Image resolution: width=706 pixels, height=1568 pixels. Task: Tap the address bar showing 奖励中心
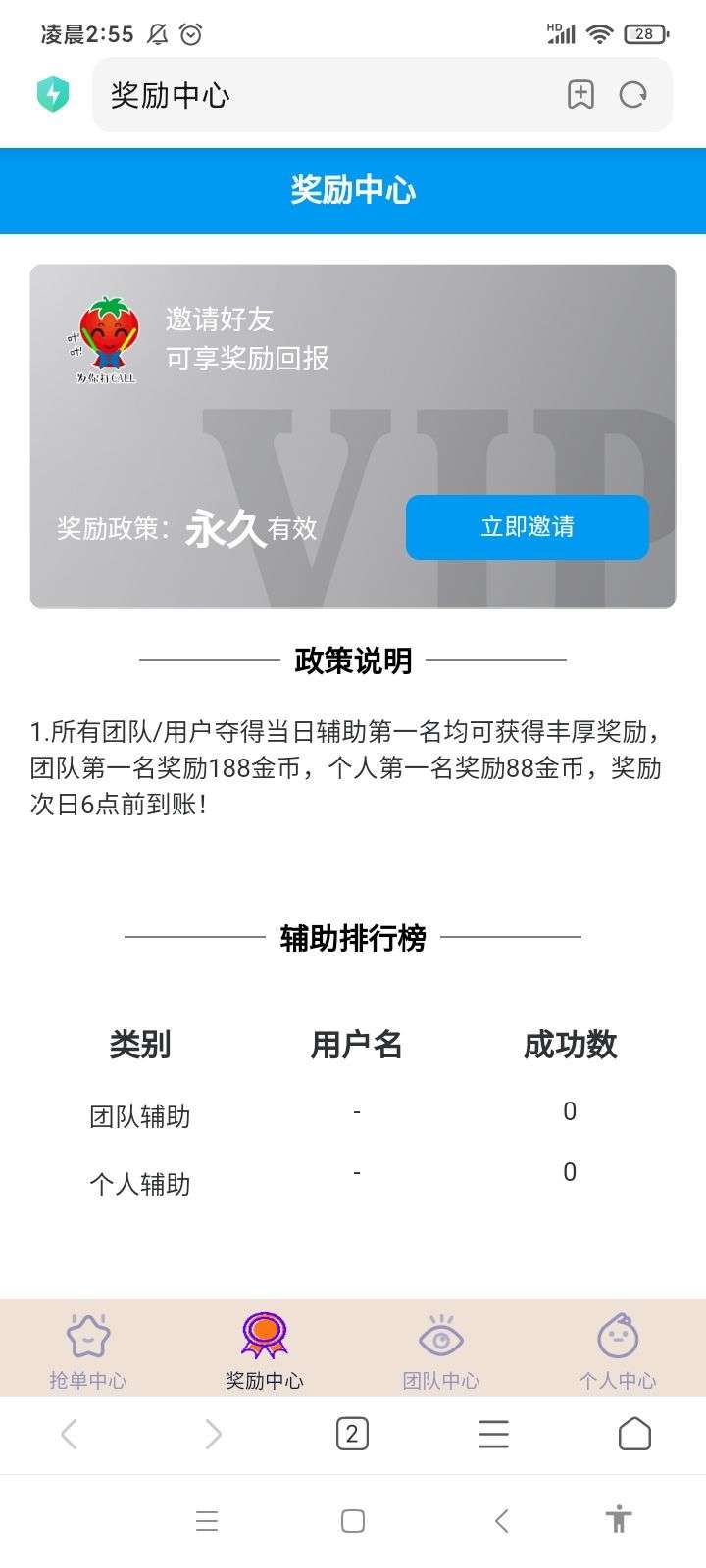click(324, 95)
